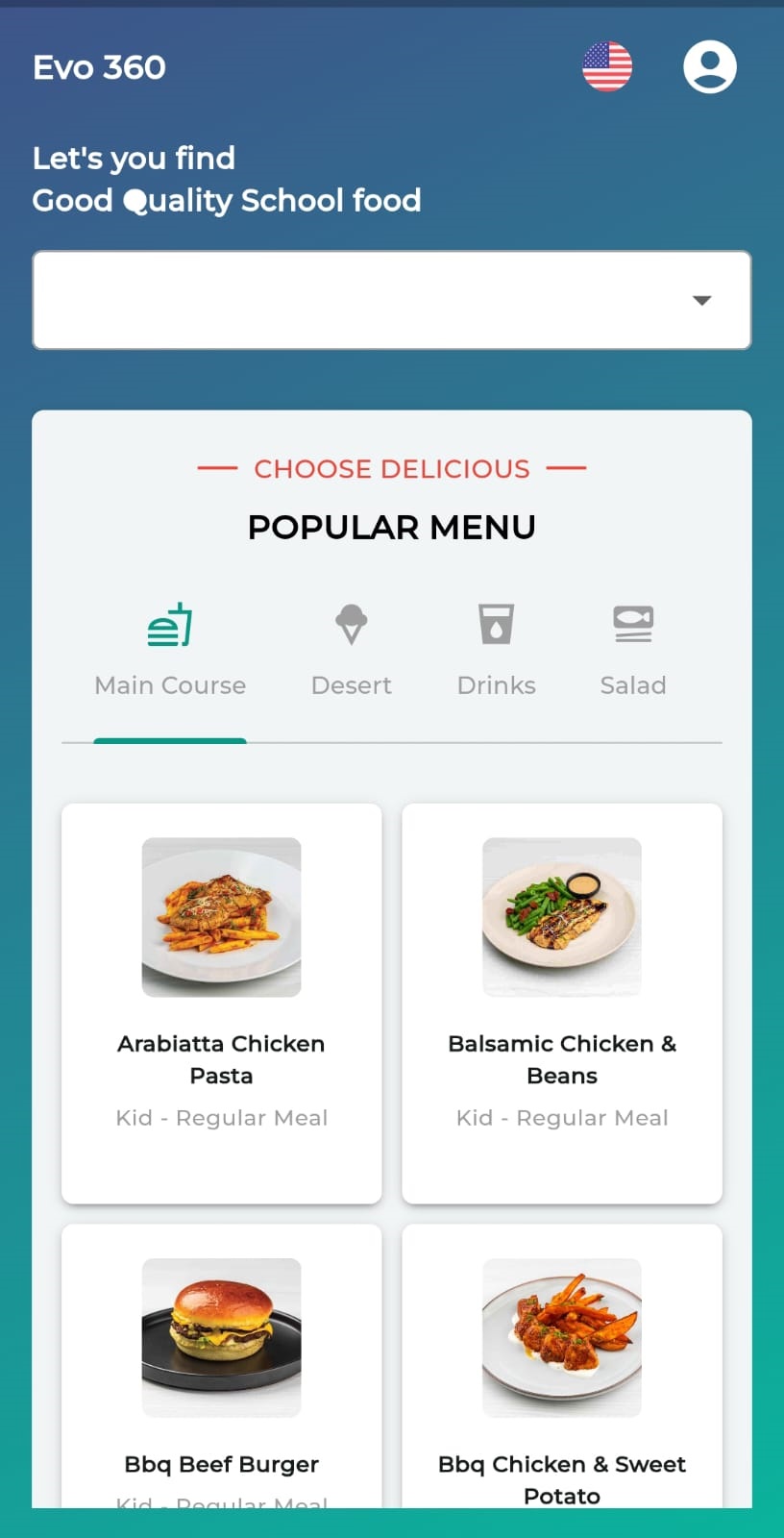The height and width of the screenshot is (1538, 784).
Task: View Balsamic Chicken & Beans meal
Action: pos(562,1003)
